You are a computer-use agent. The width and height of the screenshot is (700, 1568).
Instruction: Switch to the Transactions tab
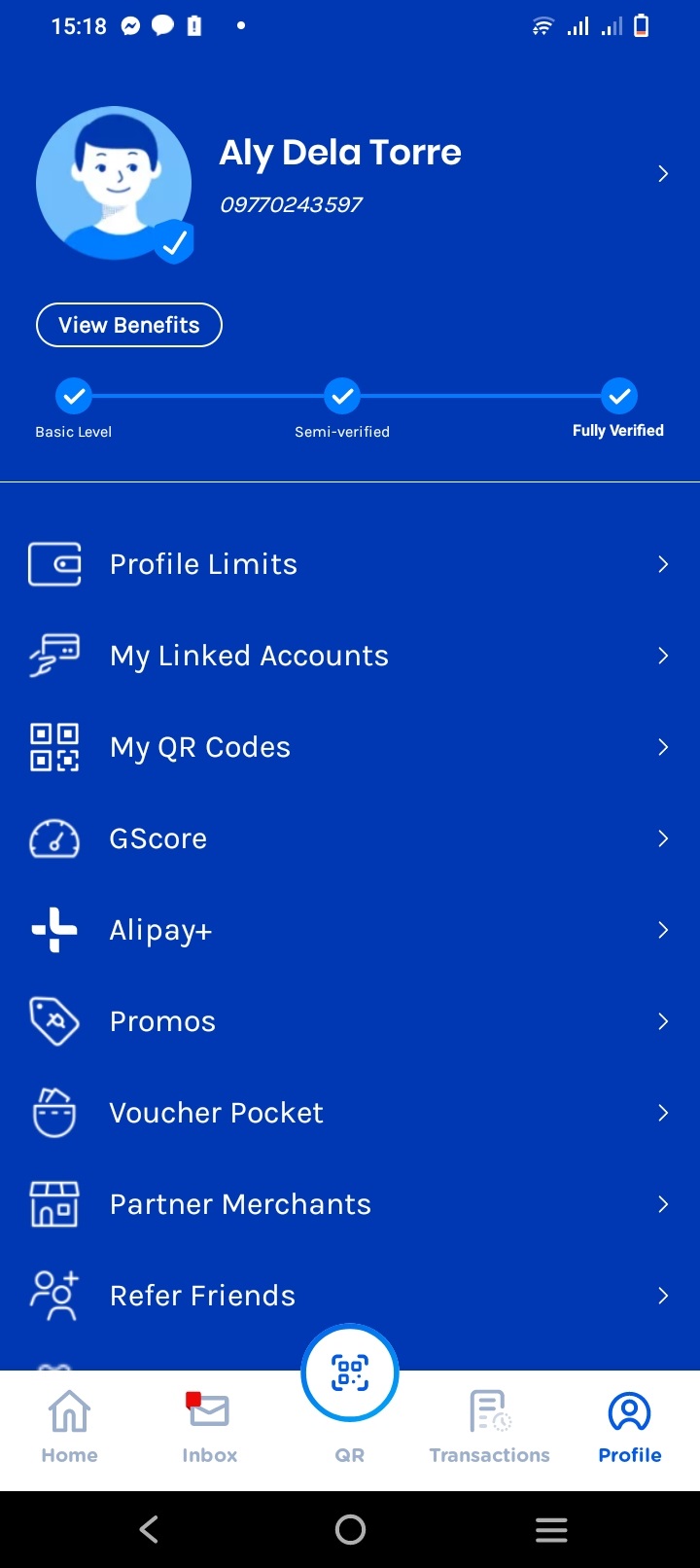point(490,1428)
